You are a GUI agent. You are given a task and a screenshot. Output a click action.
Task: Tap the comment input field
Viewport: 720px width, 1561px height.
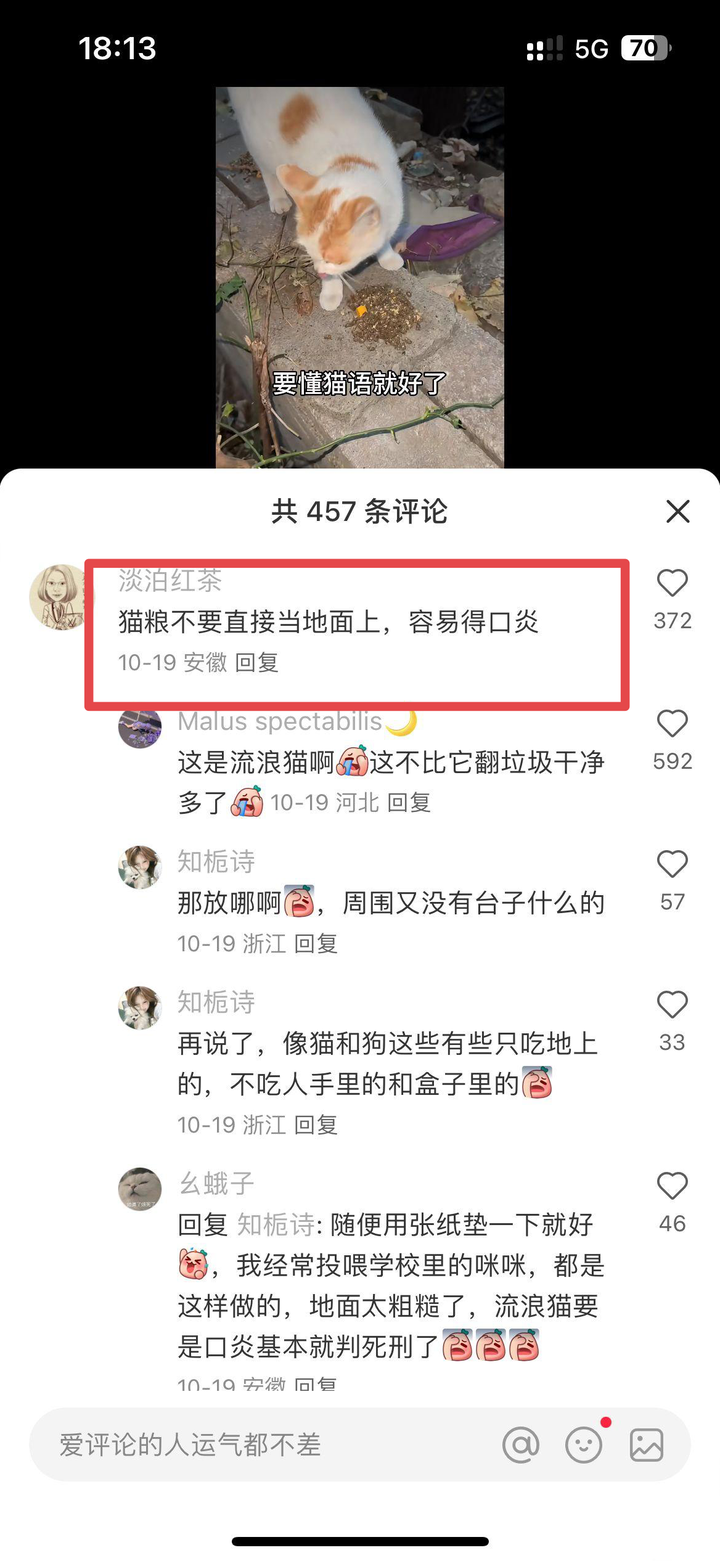click(260, 1445)
